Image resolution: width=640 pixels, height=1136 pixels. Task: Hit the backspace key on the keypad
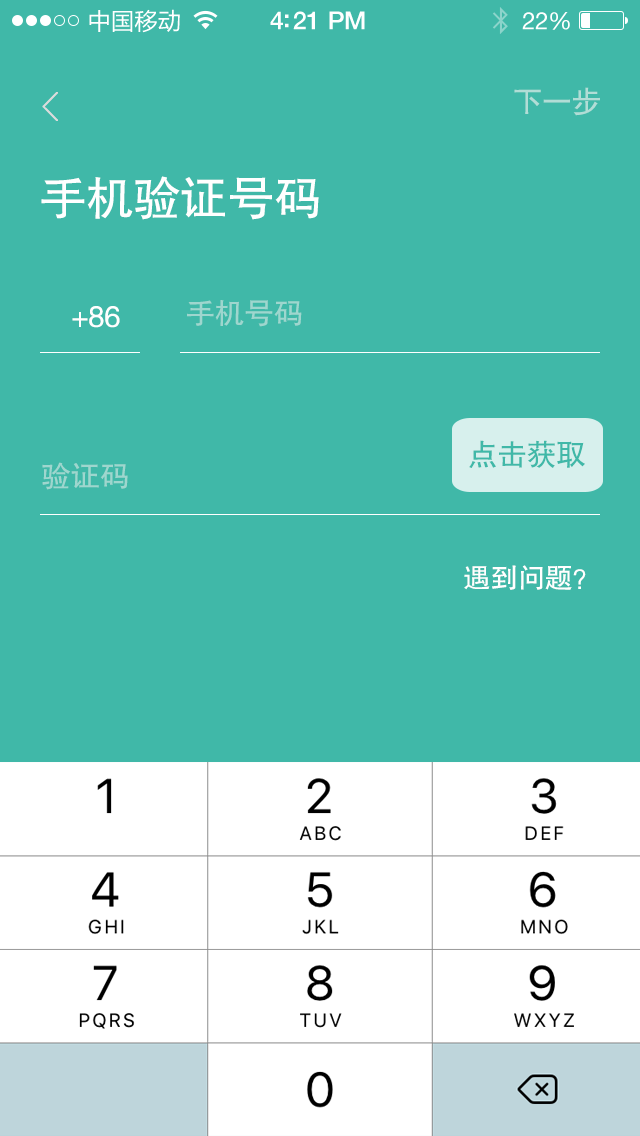536,1090
